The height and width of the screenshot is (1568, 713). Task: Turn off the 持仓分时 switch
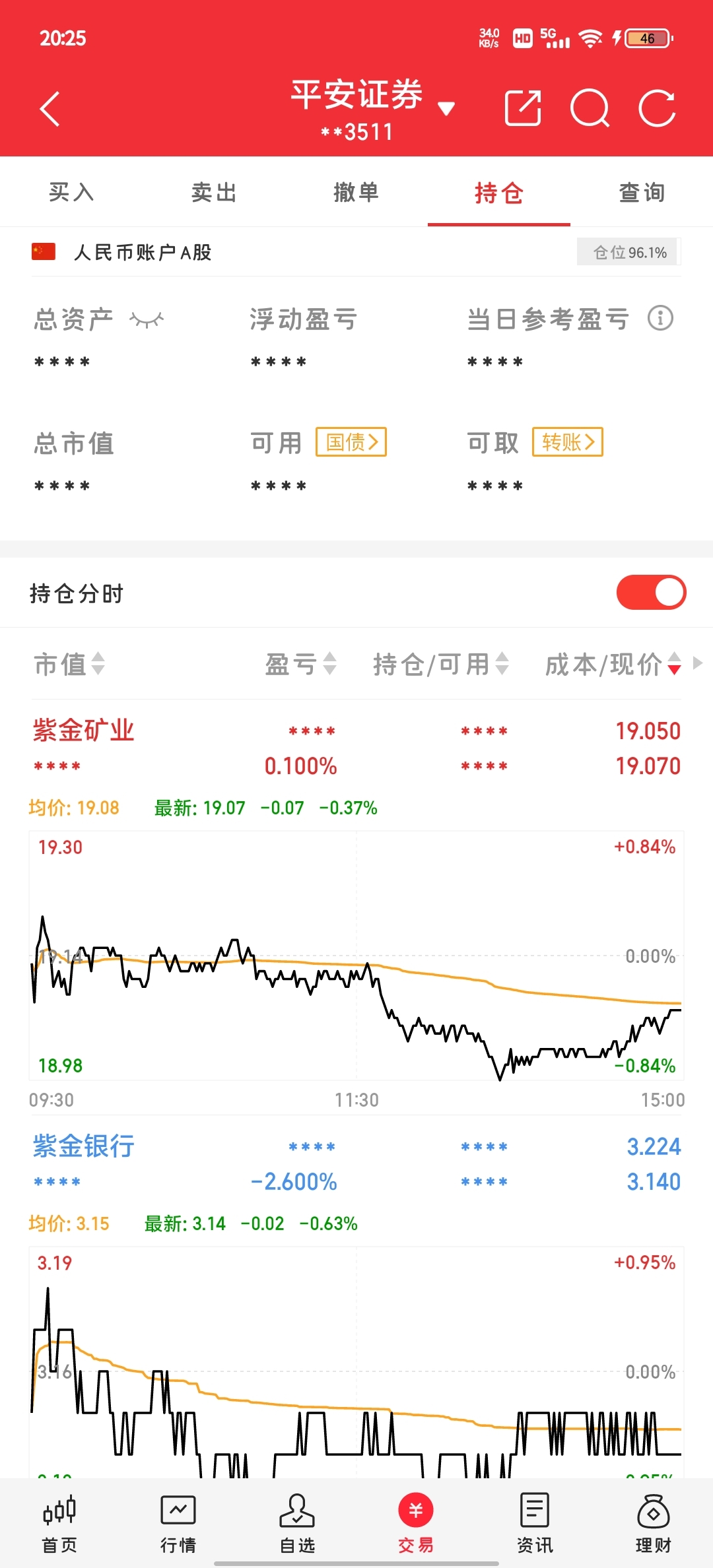pos(651,592)
